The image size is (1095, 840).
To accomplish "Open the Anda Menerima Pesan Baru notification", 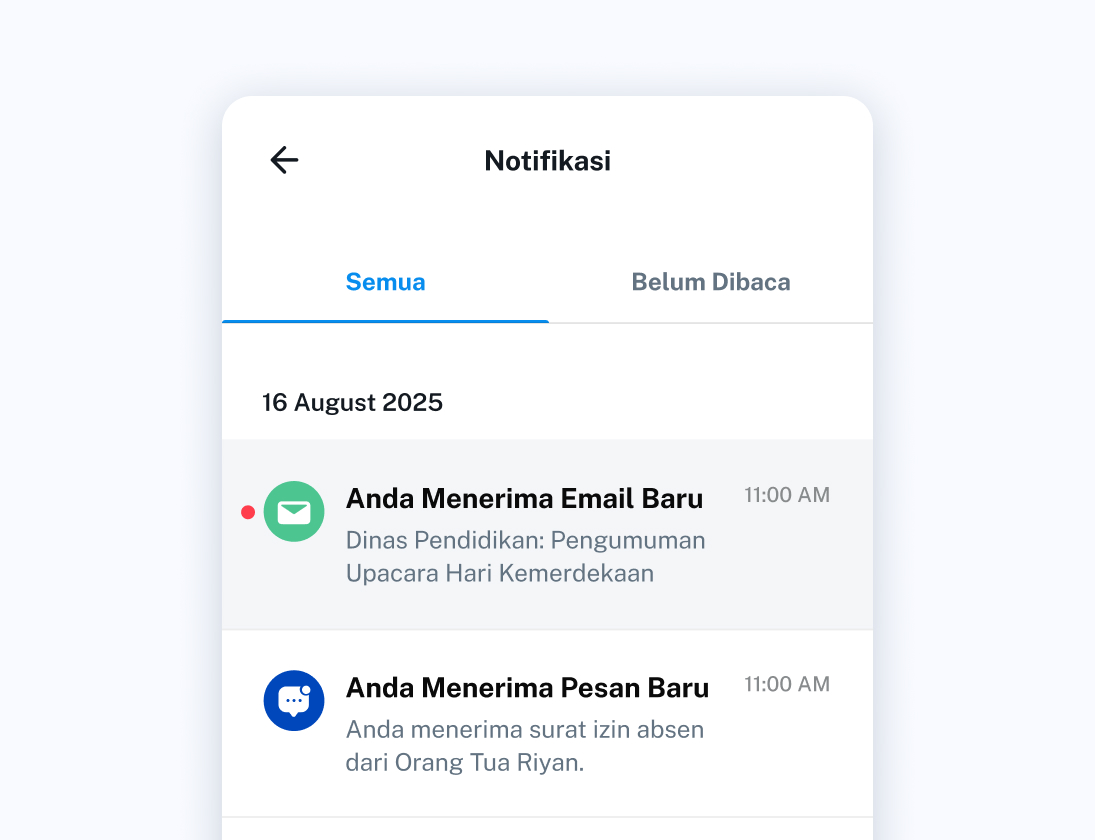I will (x=546, y=723).
